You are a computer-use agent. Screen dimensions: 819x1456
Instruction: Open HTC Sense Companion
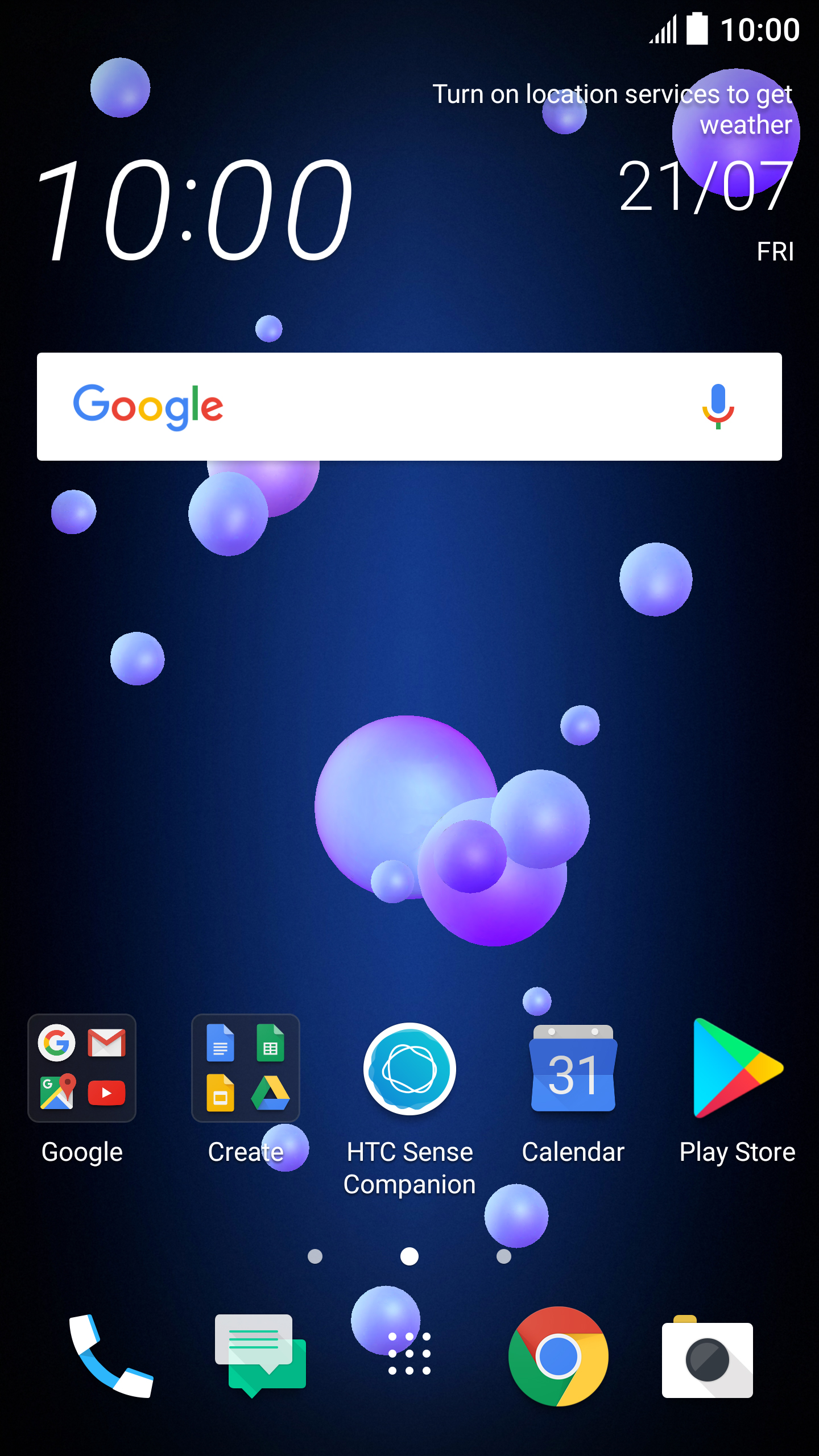[409, 1069]
